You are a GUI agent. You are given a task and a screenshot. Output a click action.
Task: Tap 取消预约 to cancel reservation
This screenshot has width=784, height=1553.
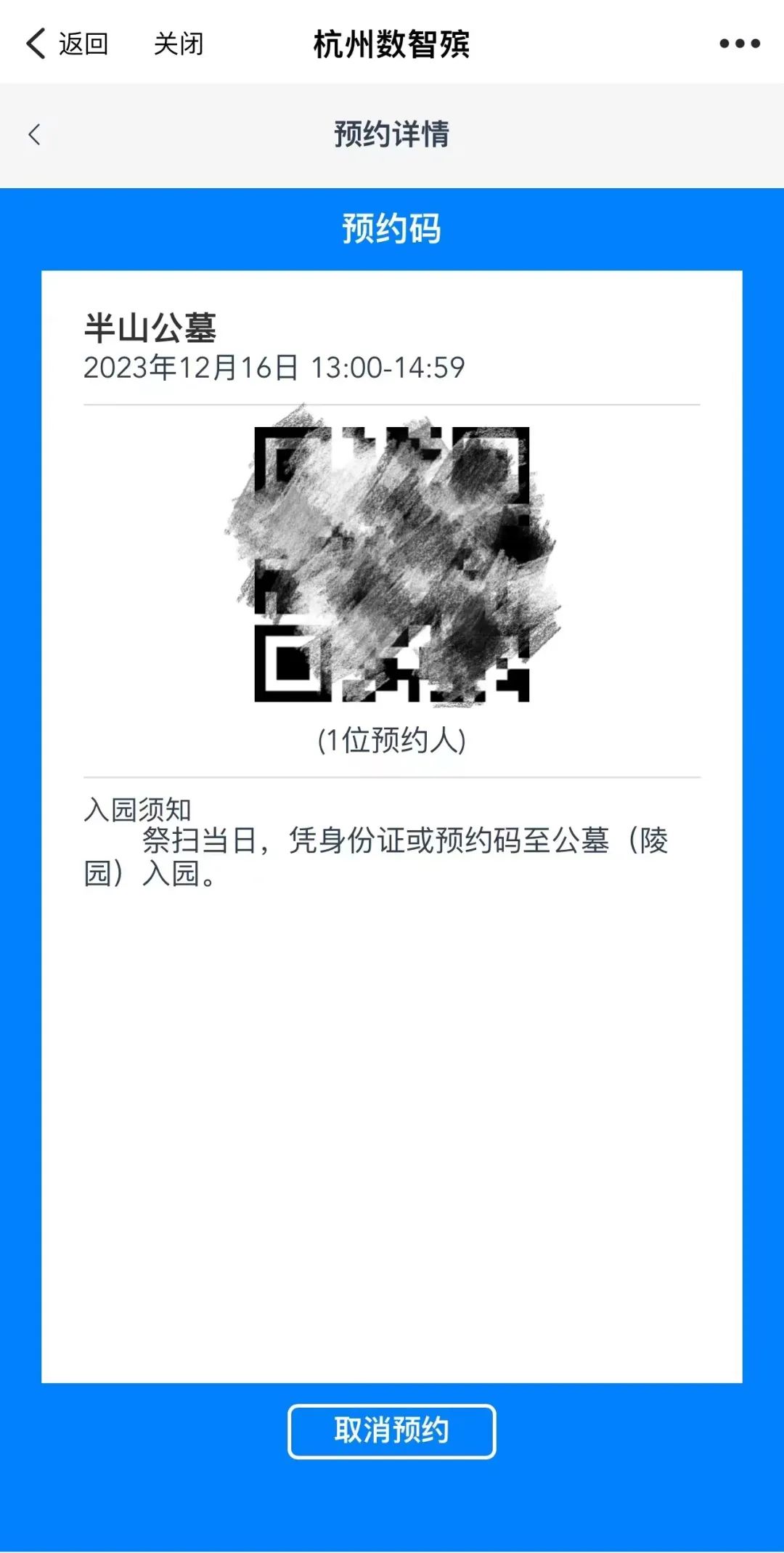[x=391, y=1430]
